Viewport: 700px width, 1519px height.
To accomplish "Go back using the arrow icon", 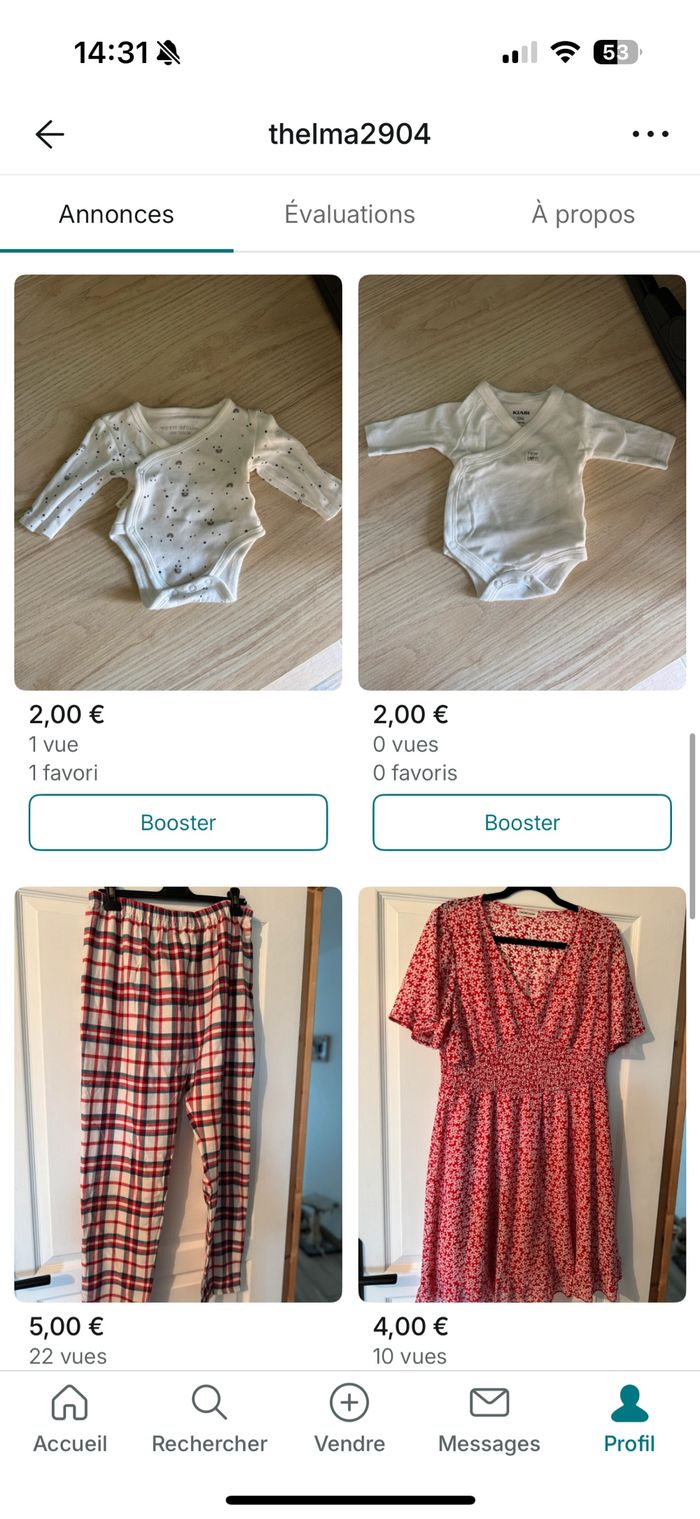I will tap(49, 134).
